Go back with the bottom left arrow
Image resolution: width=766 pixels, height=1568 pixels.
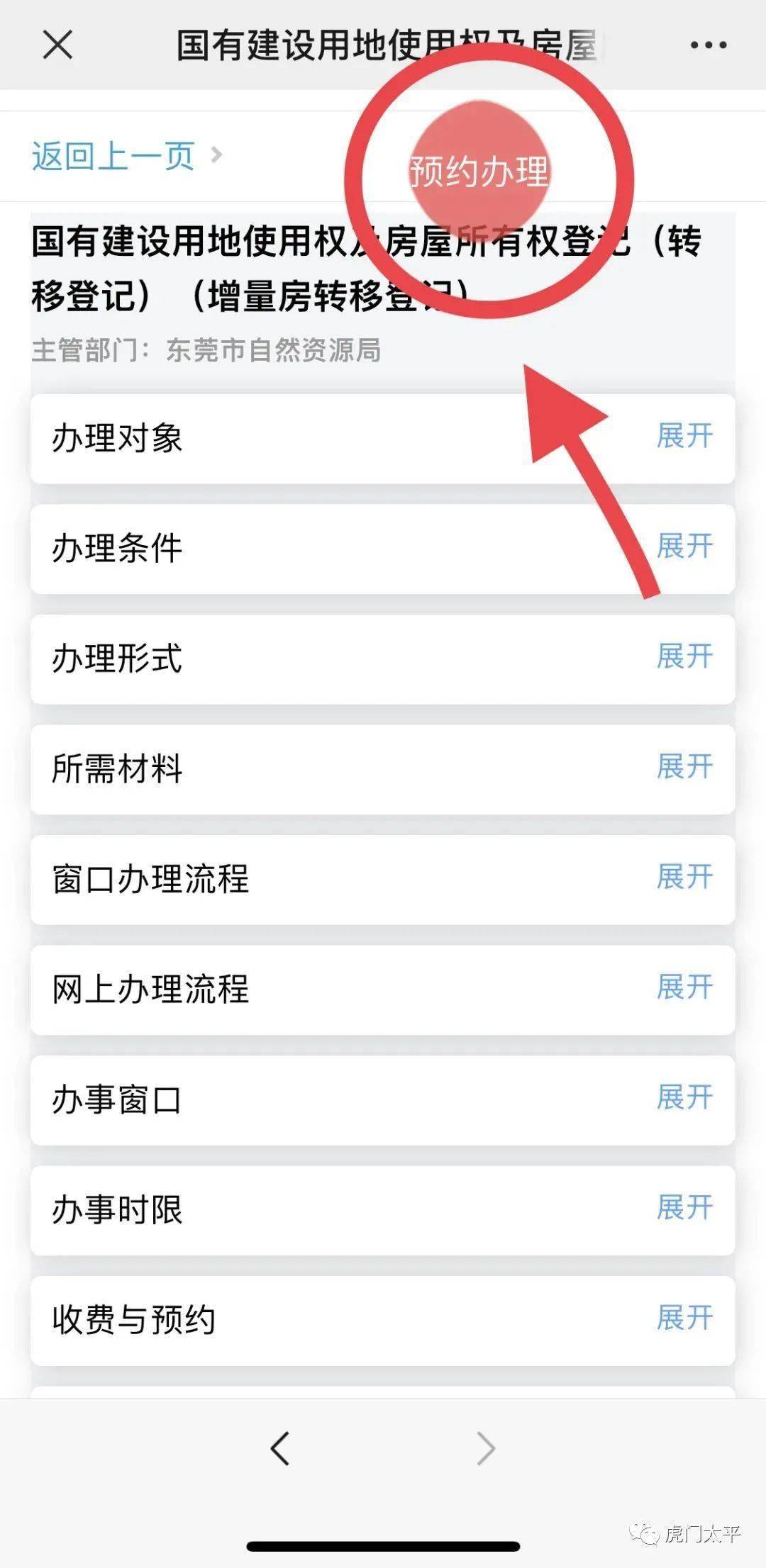pyautogui.click(x=280, y=1447)
